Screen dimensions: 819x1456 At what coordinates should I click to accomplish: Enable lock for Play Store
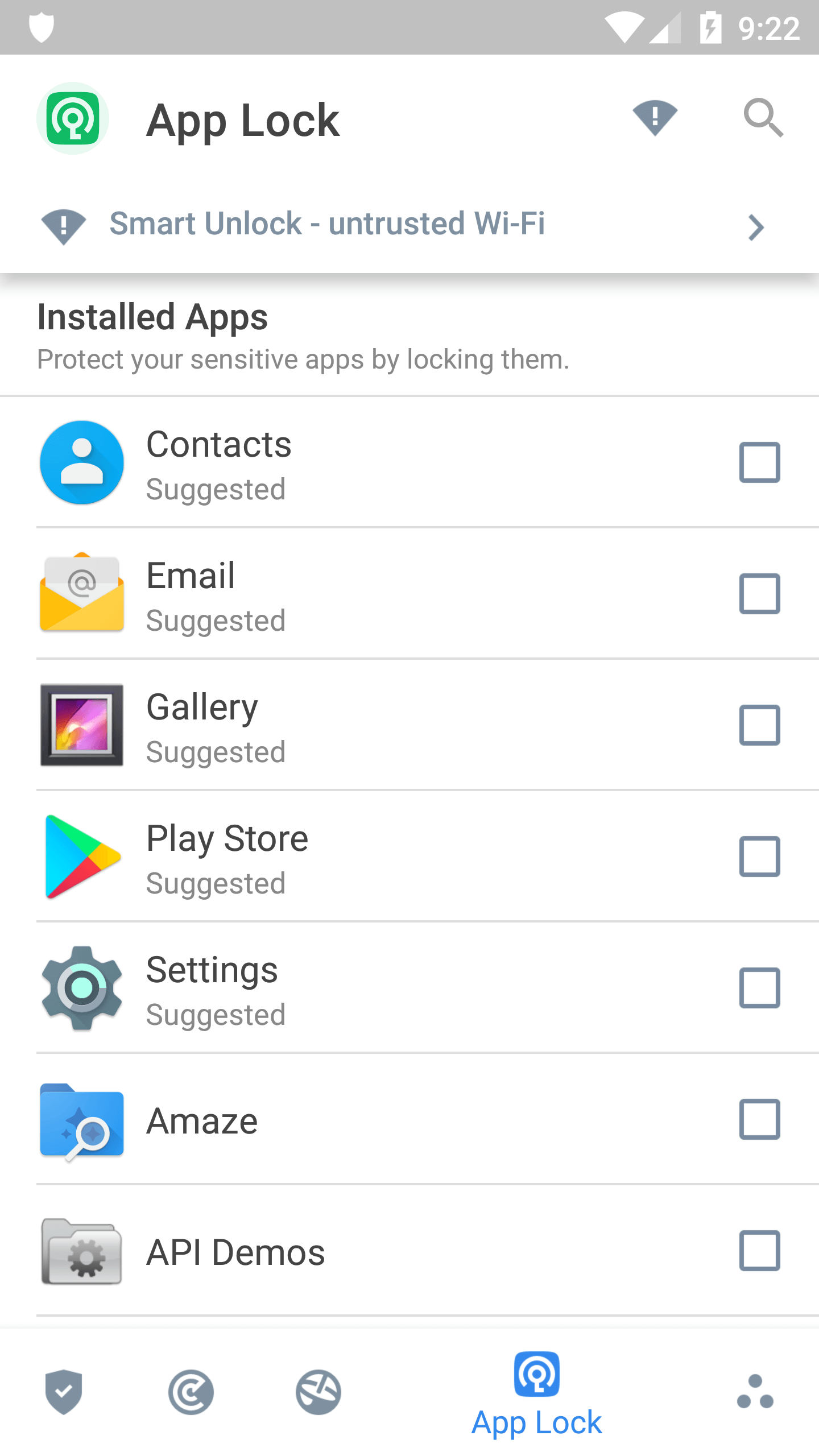pyautogui.click(x=759, y=857)
